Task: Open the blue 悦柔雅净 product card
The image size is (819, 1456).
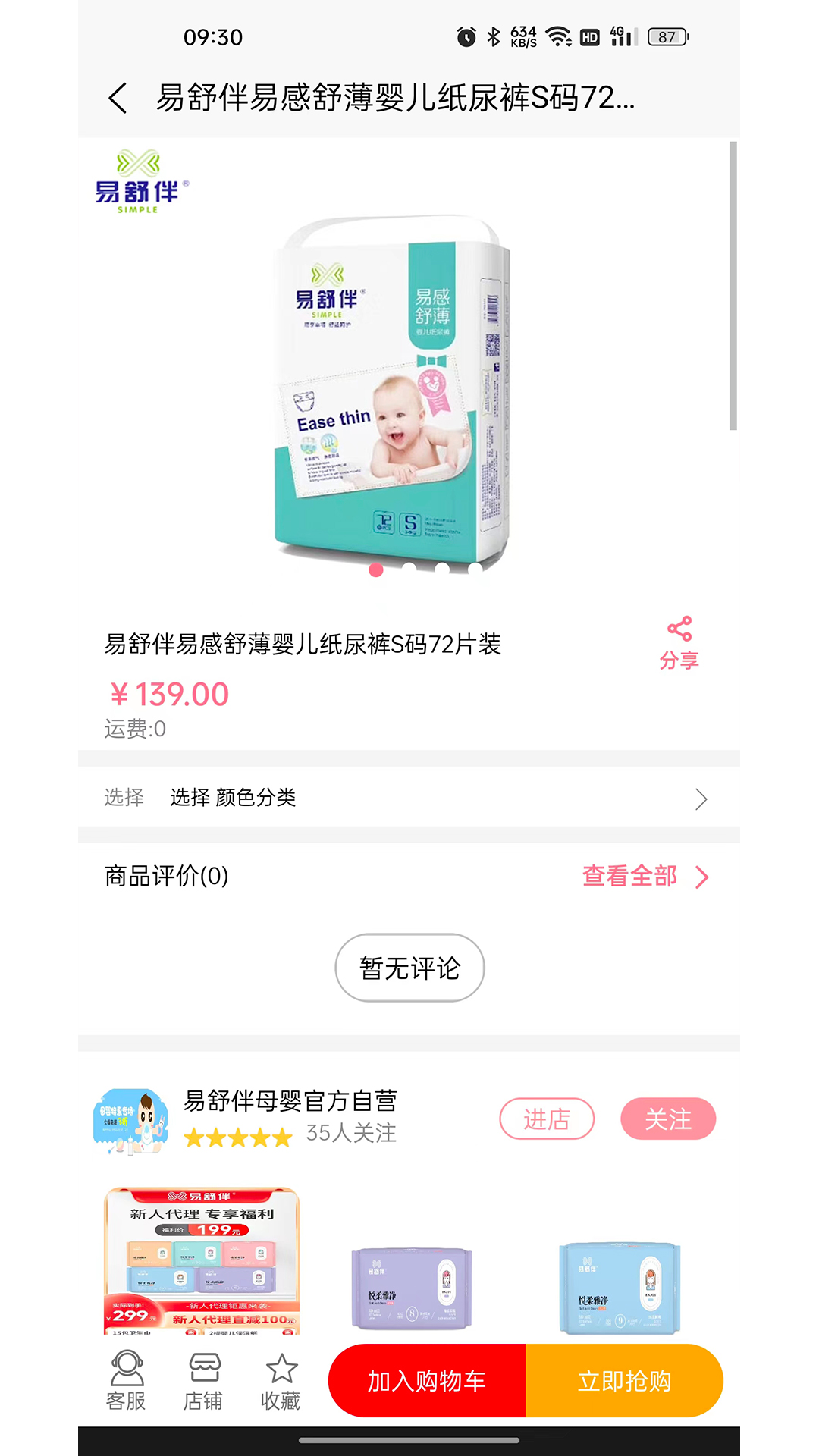Action: click(x=620, y=1288)
